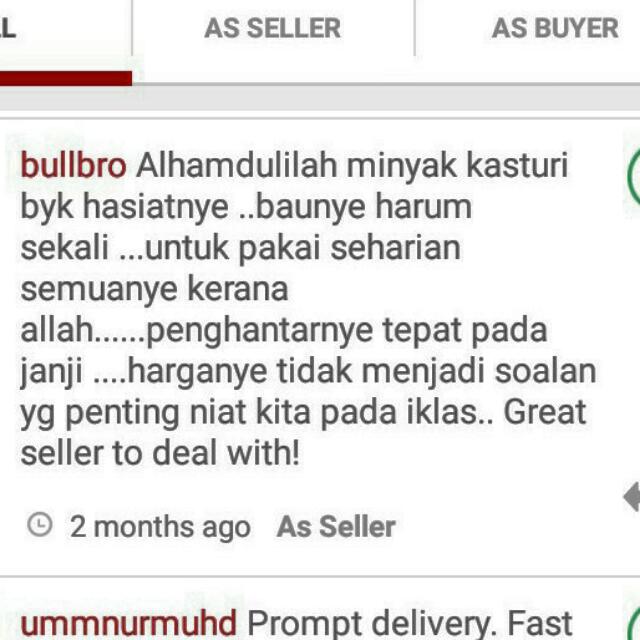This screenshot has height=640, width=640.
Task: Switch to the AS SELLER tab
Action: (272, 28)
